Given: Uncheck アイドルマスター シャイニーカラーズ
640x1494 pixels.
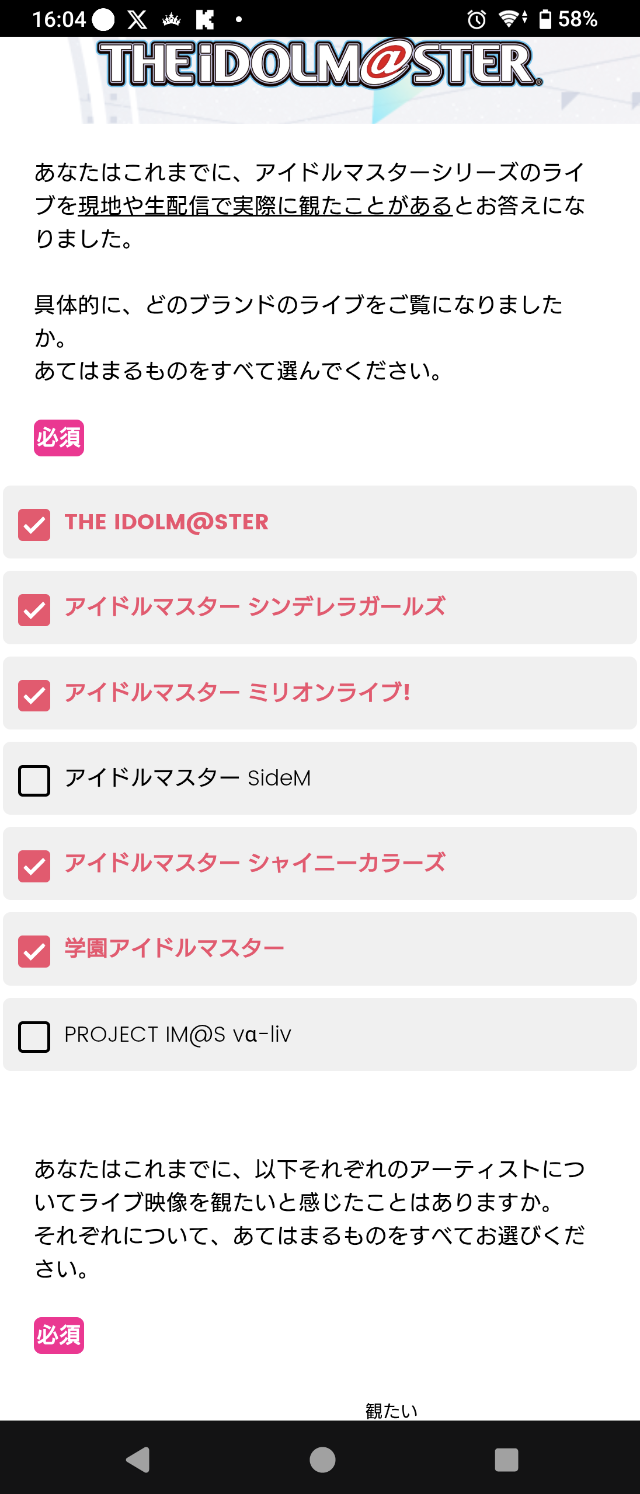Looking at the screenshot, I should tap(34, 864).
